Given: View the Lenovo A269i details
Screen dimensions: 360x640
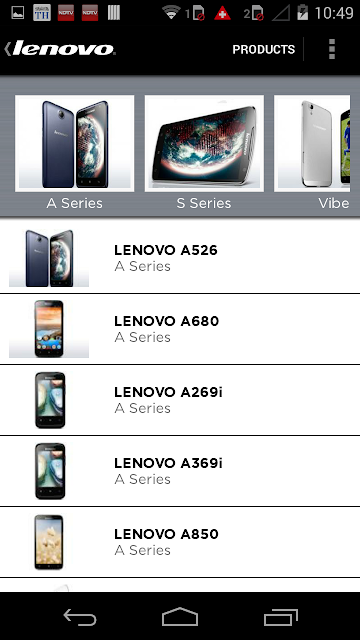Looking at the screenshot, I should click(x=180, y=400).
